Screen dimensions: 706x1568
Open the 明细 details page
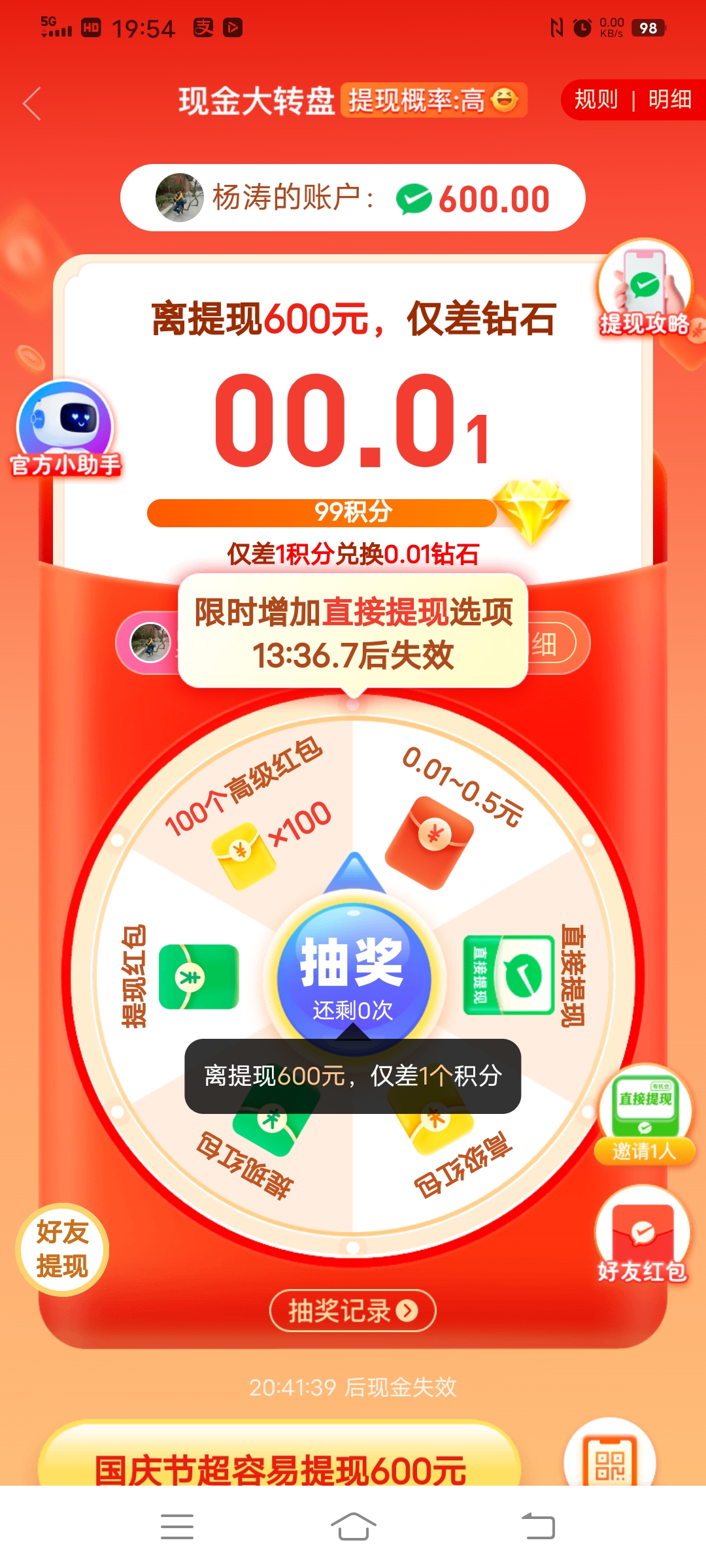point(669,99)
